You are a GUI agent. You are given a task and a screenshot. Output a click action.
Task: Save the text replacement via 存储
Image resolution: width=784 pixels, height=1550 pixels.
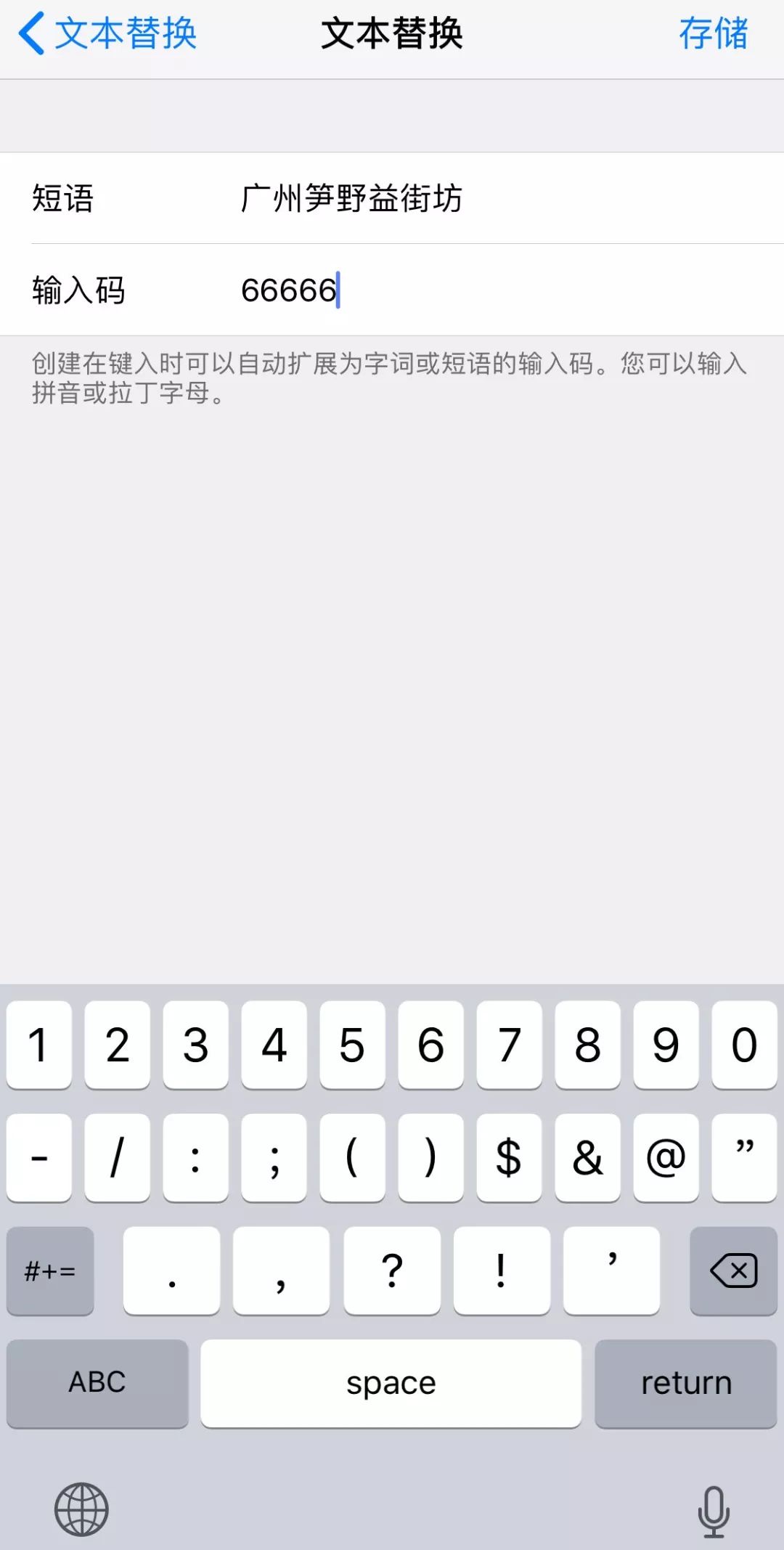point(715,35)
